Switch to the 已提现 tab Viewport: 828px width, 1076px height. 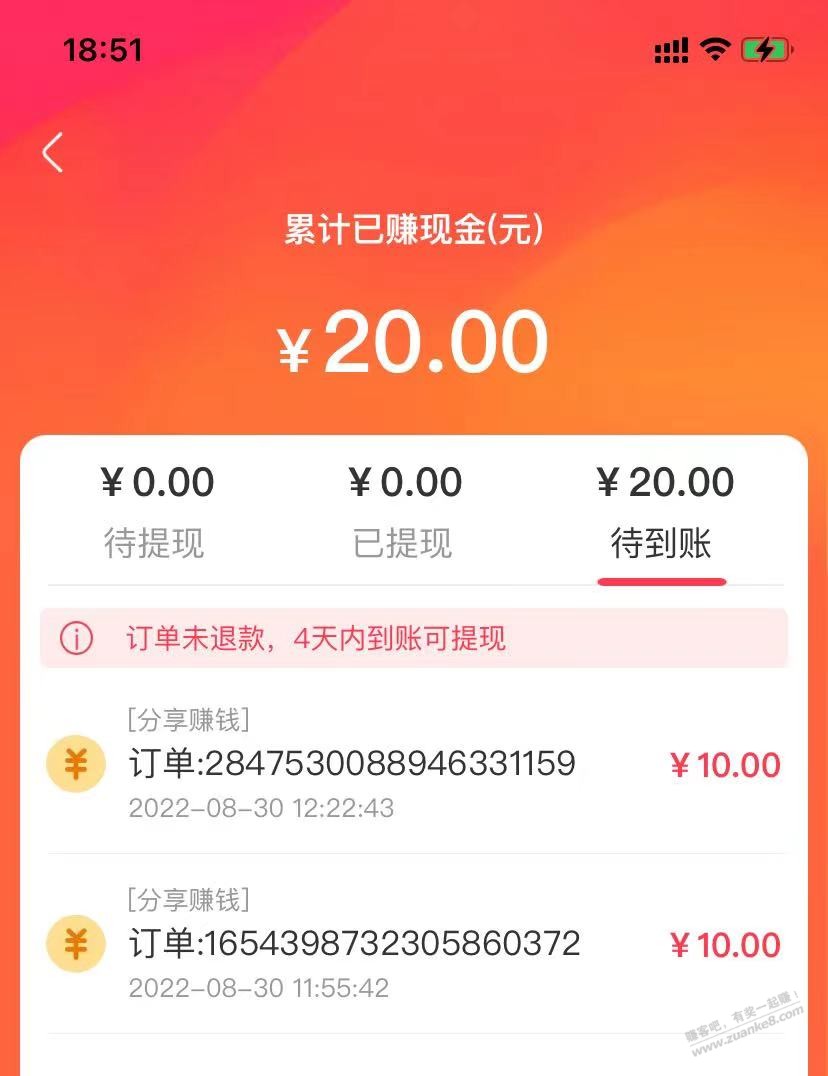(403, 544)
